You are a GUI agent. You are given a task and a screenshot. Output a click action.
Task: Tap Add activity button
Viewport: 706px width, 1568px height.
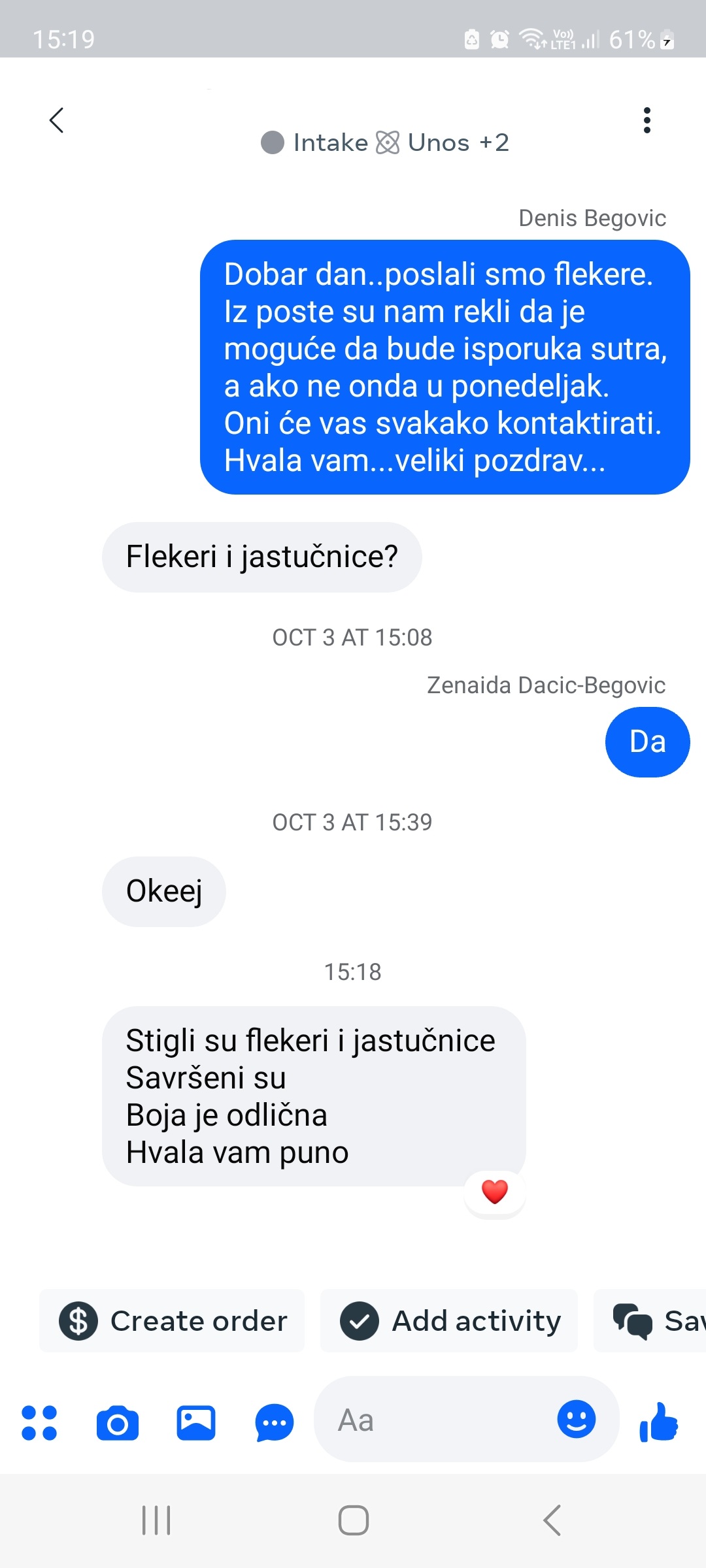click(x=450, y=1321)
